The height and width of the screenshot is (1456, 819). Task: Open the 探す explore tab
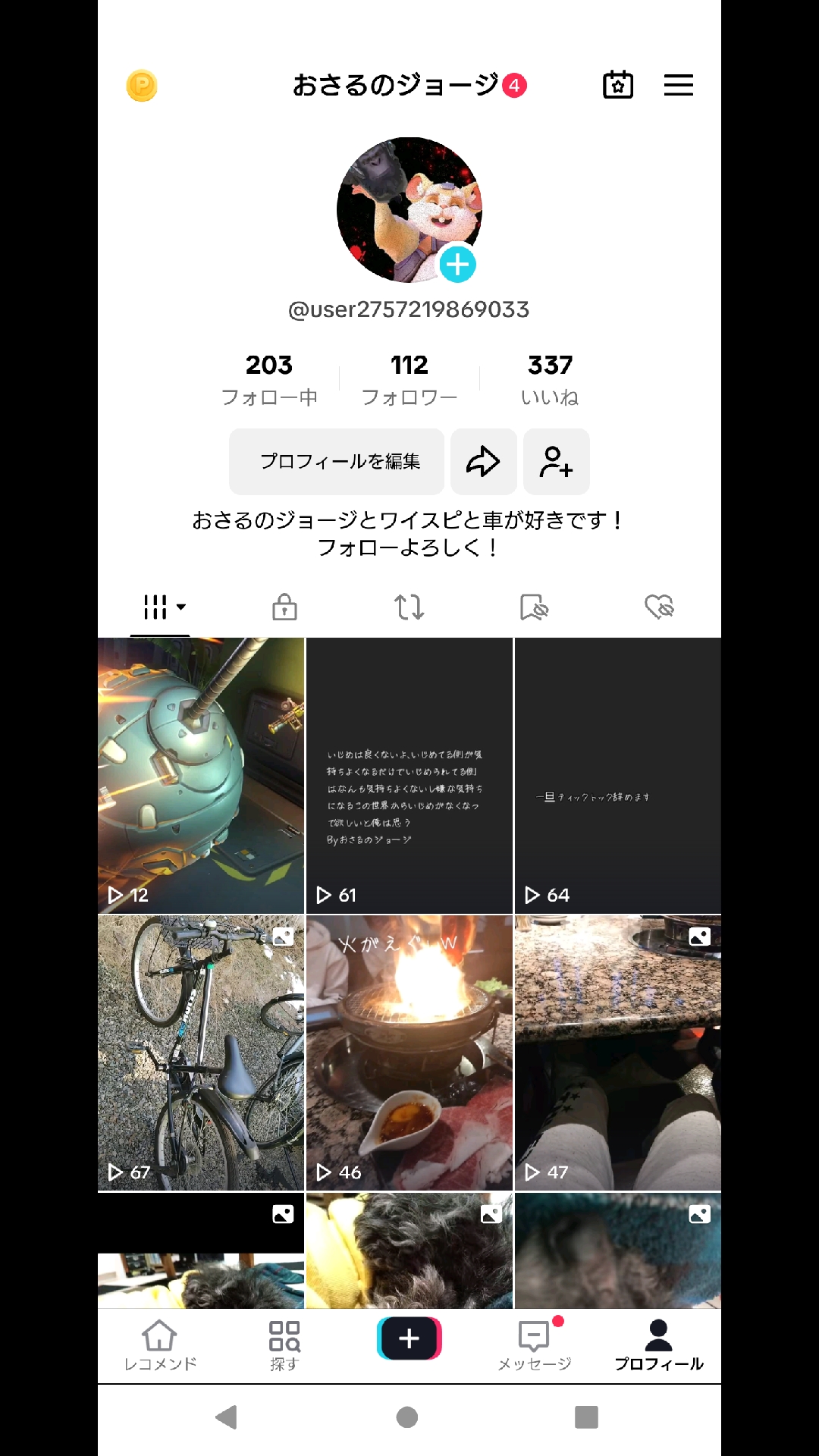click(284, 1345)
